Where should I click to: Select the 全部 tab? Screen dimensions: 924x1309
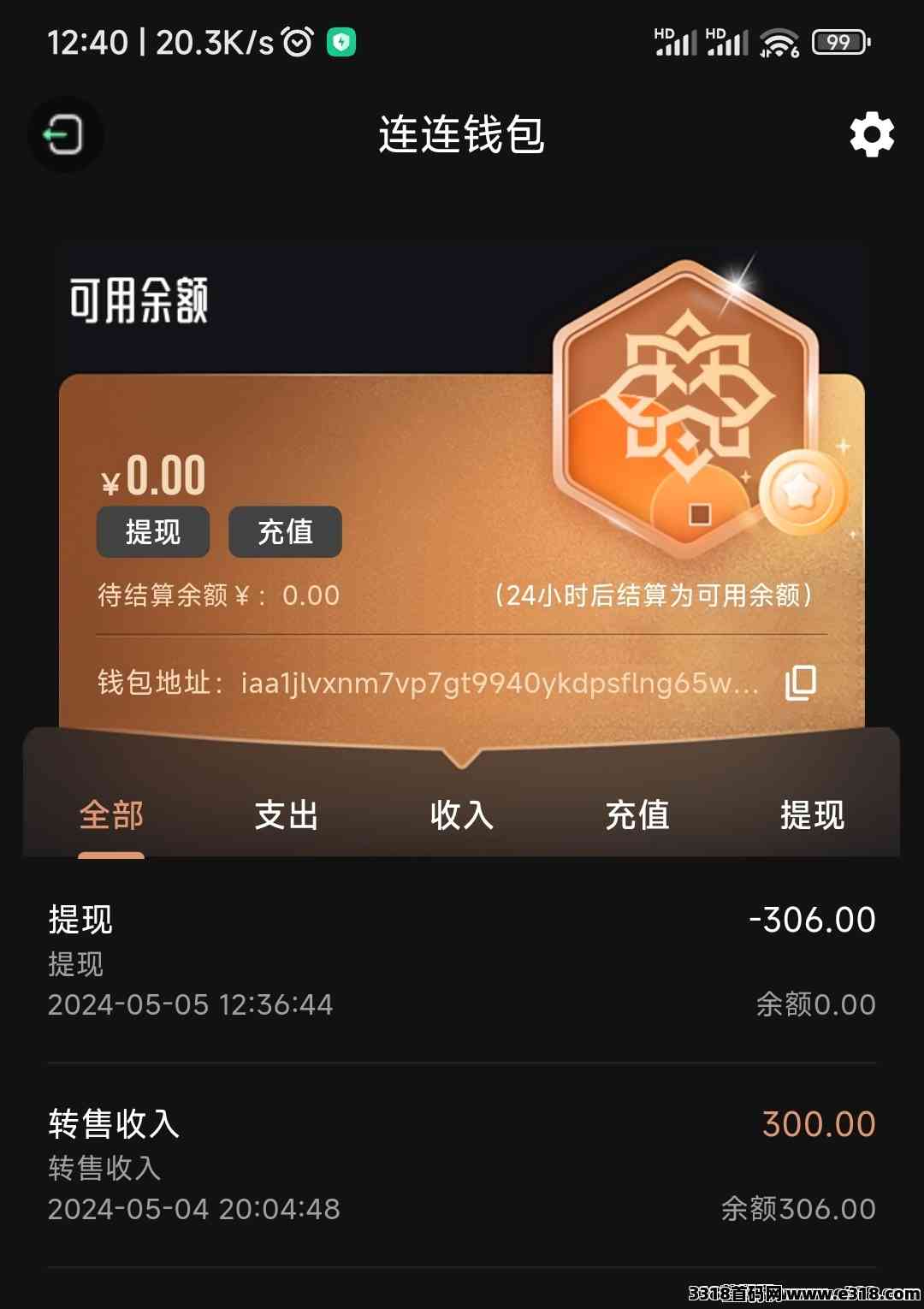pos(111,814)
